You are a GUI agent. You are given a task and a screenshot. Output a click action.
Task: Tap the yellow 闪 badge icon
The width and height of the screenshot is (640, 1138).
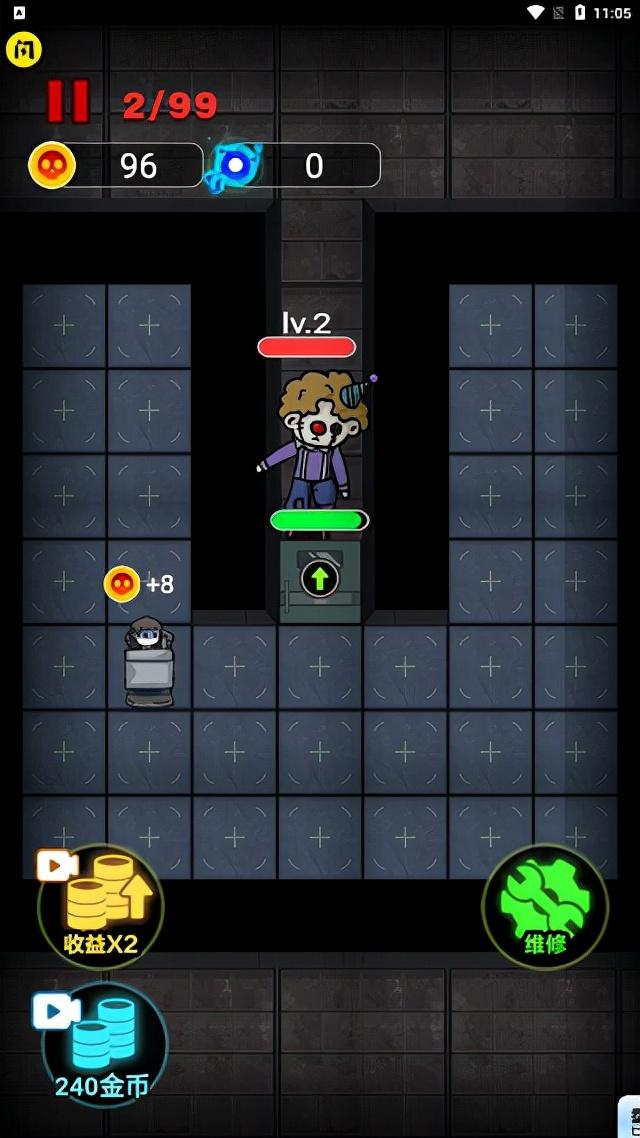click(24, 49)
